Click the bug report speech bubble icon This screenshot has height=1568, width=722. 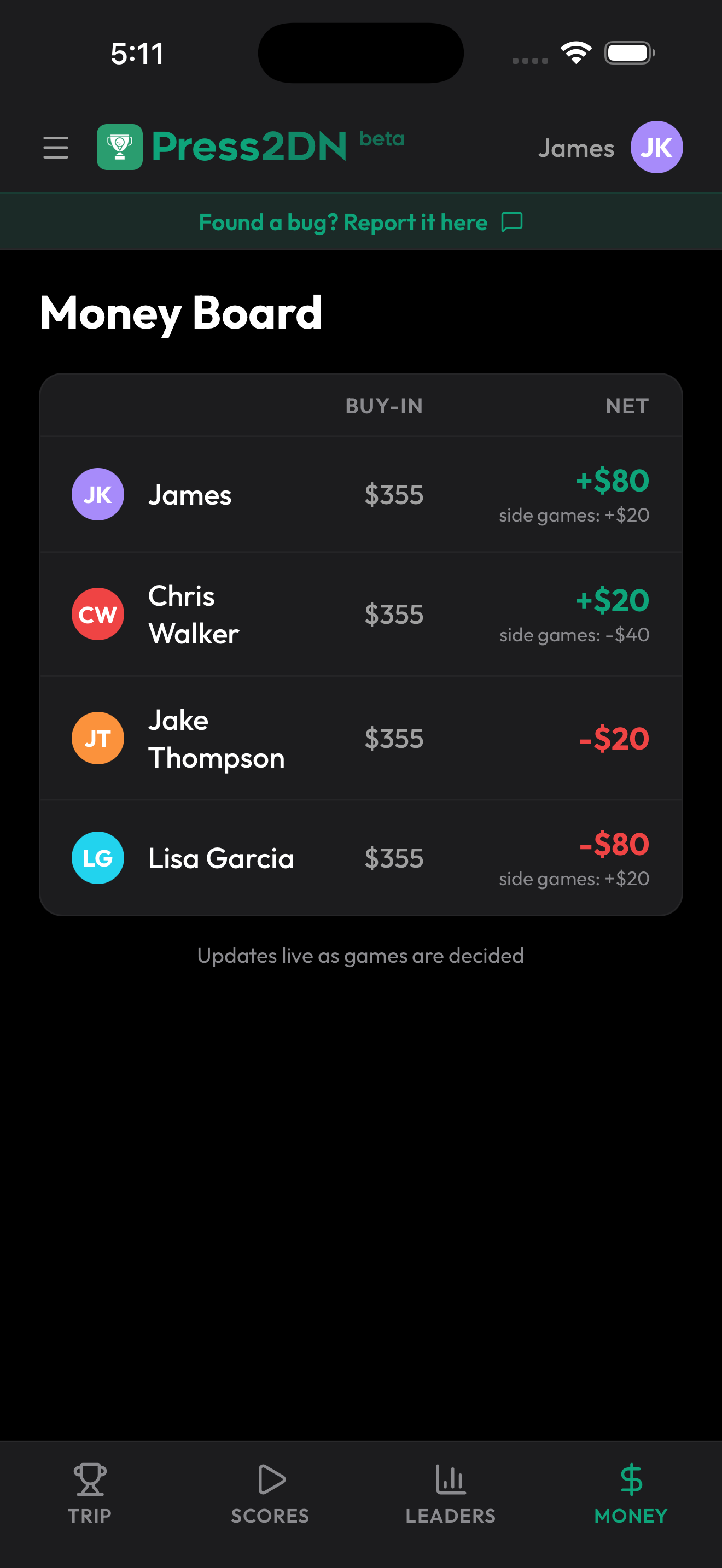511,221
